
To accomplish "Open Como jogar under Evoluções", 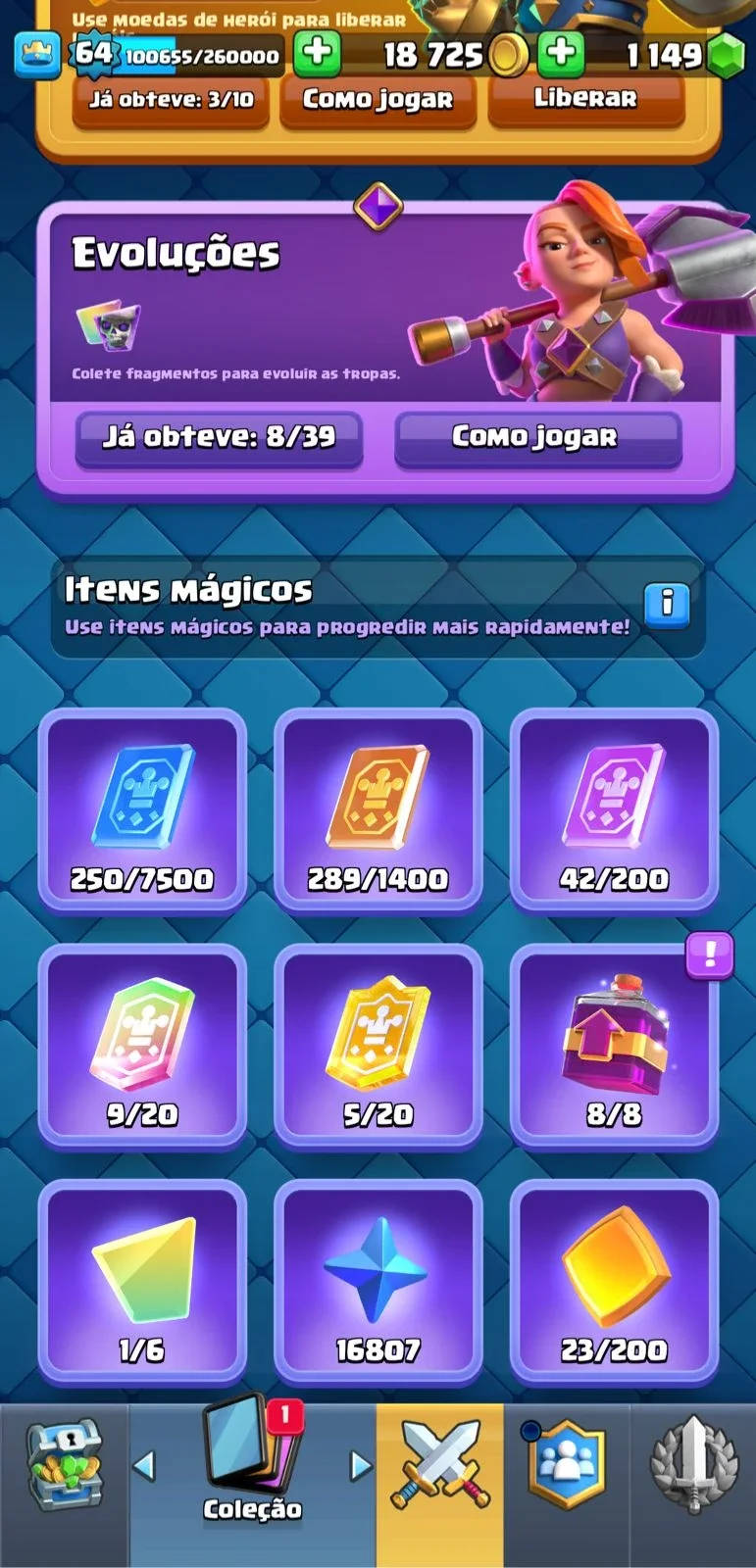I will pos(537,437).
